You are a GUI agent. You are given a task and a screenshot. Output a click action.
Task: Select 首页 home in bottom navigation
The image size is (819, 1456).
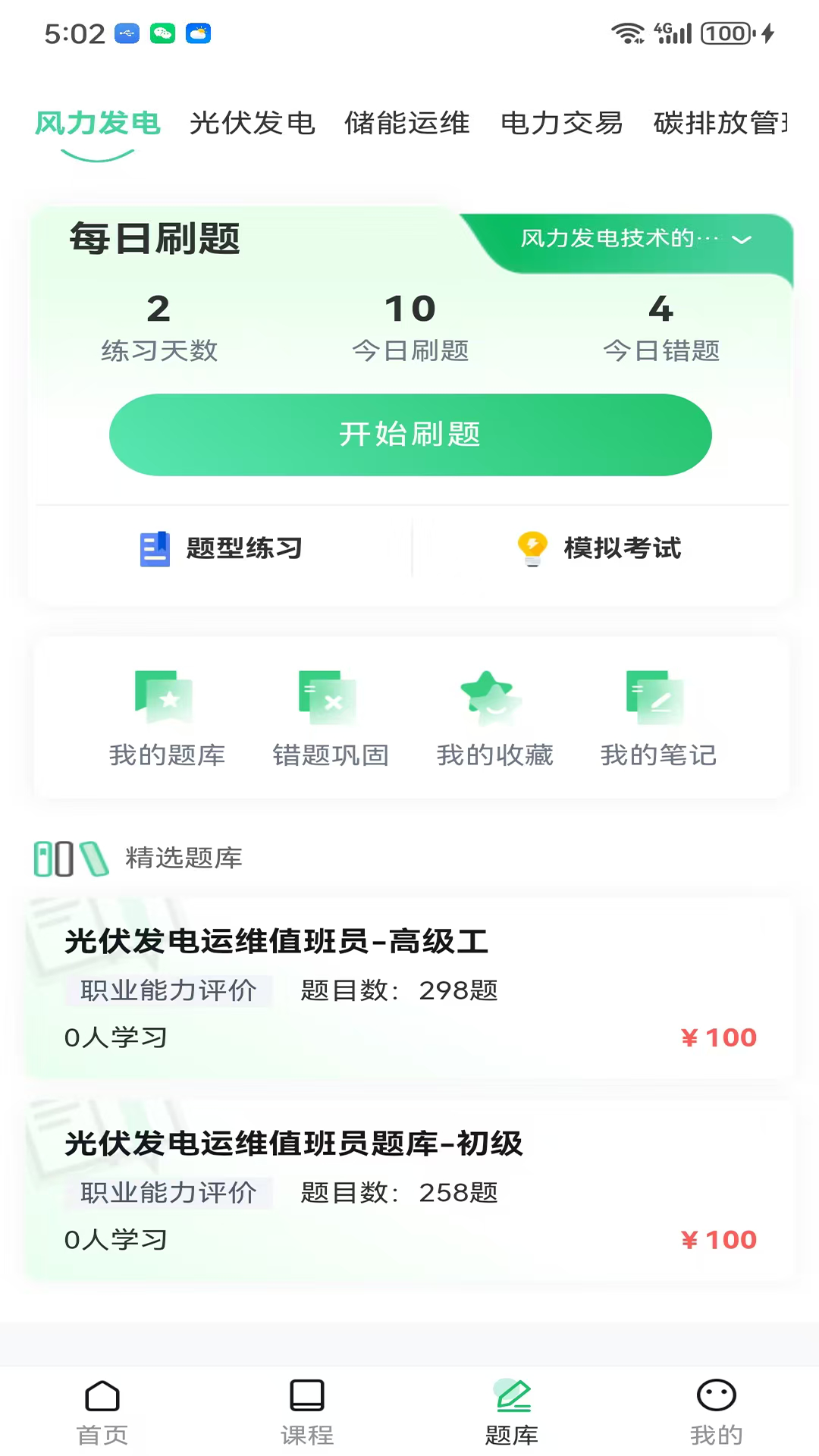coord(102,1410)
